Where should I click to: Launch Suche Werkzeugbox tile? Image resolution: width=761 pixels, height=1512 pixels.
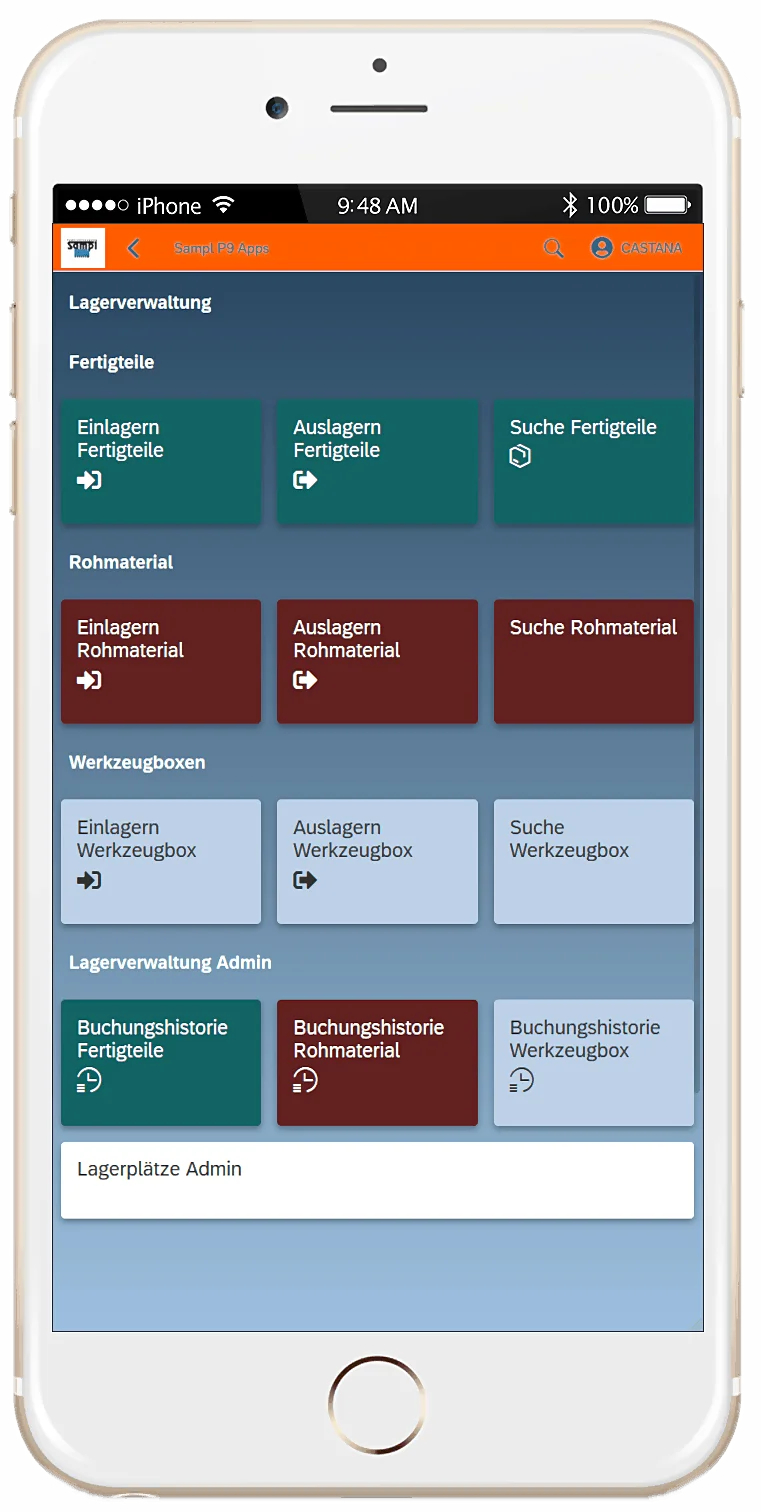pyautogui.click(x=593, y=861)
